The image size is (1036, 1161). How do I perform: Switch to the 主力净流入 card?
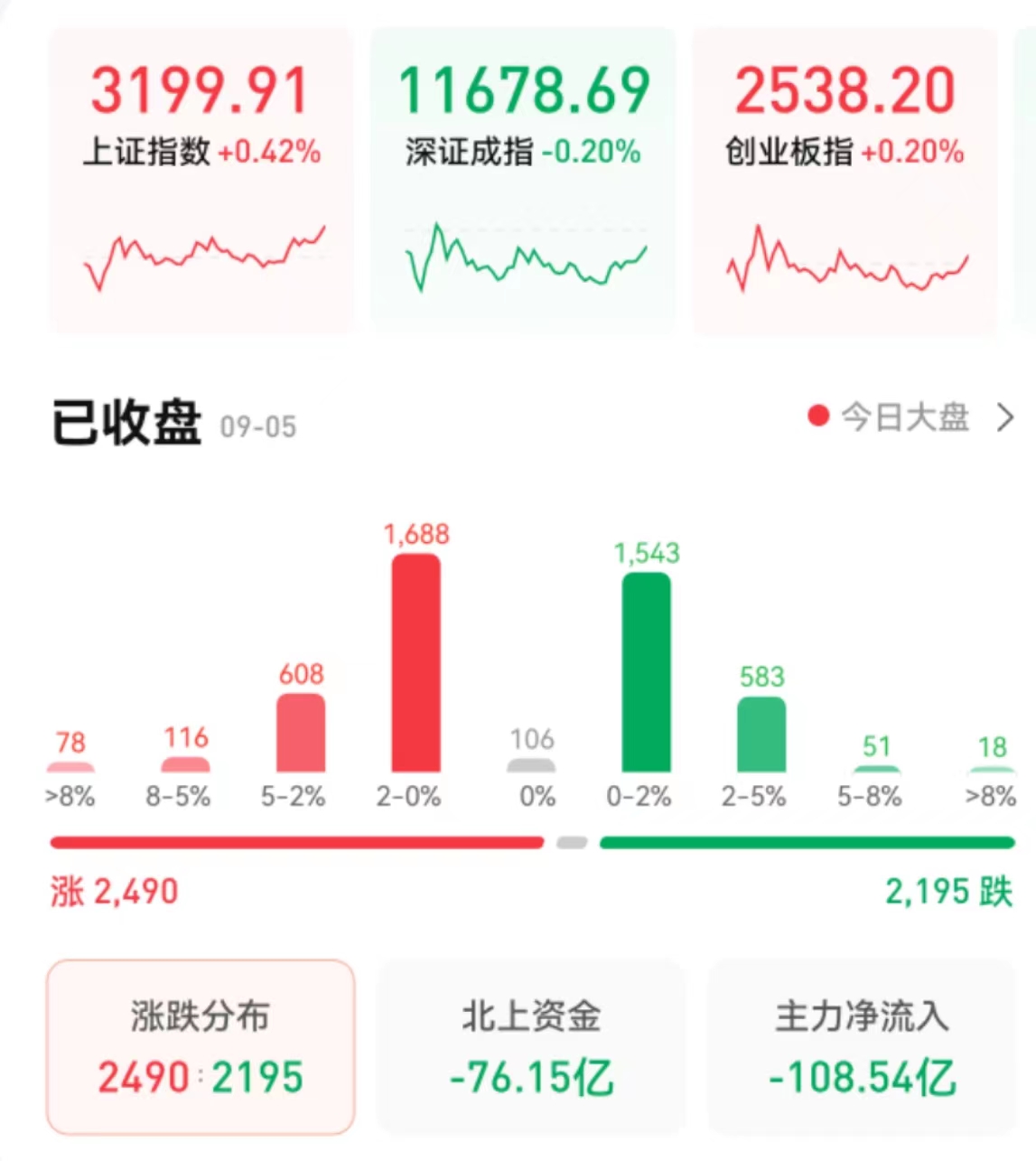coord(862,1046)
